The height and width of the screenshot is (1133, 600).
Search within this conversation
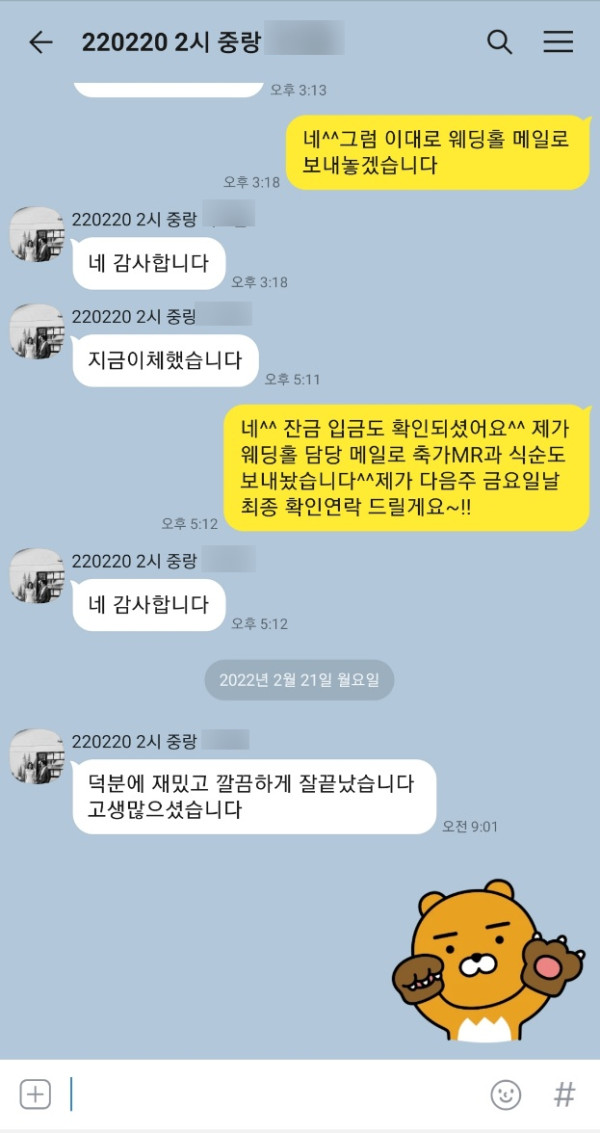point(499,42)
